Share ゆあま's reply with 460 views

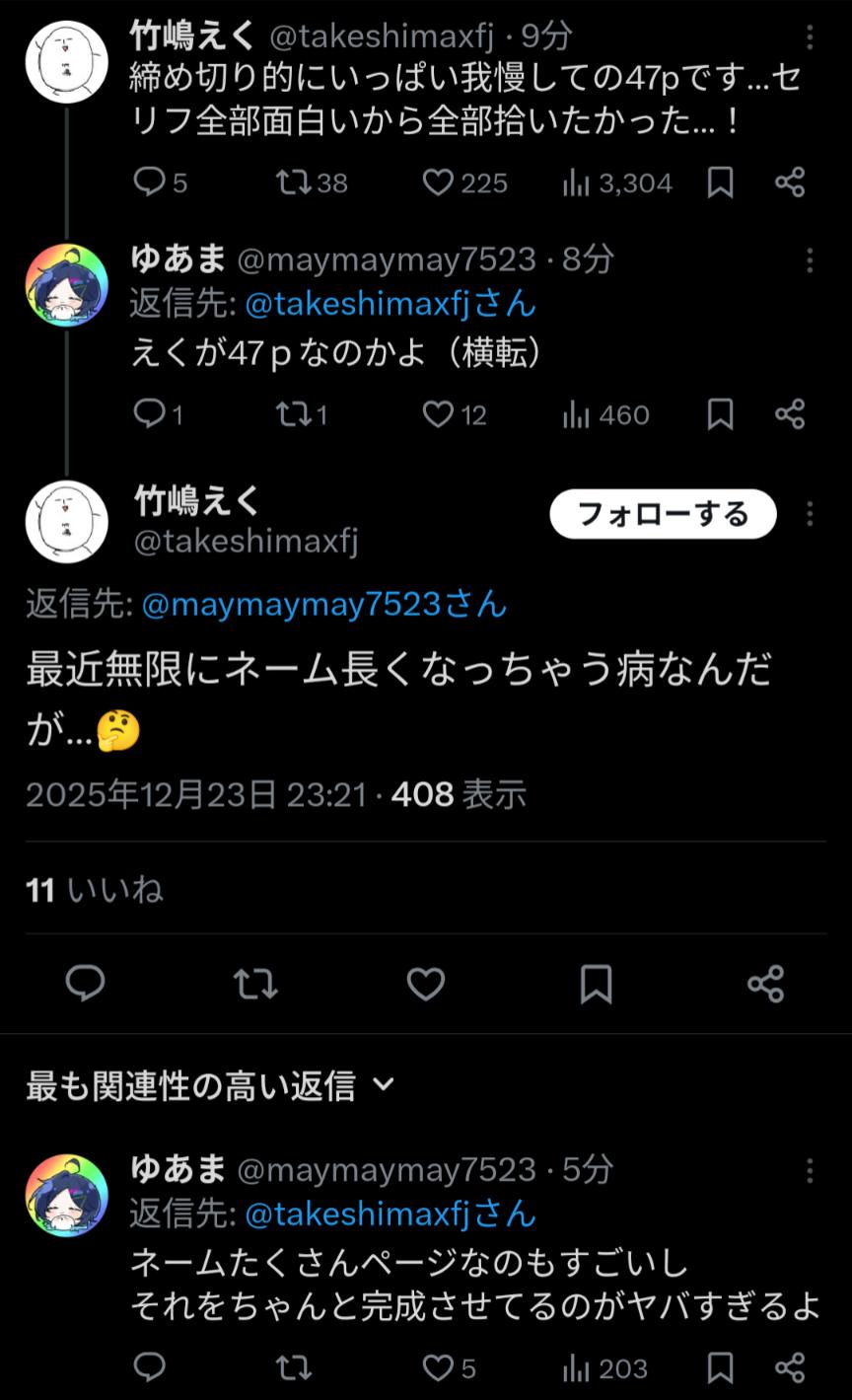tap(790, 415)
